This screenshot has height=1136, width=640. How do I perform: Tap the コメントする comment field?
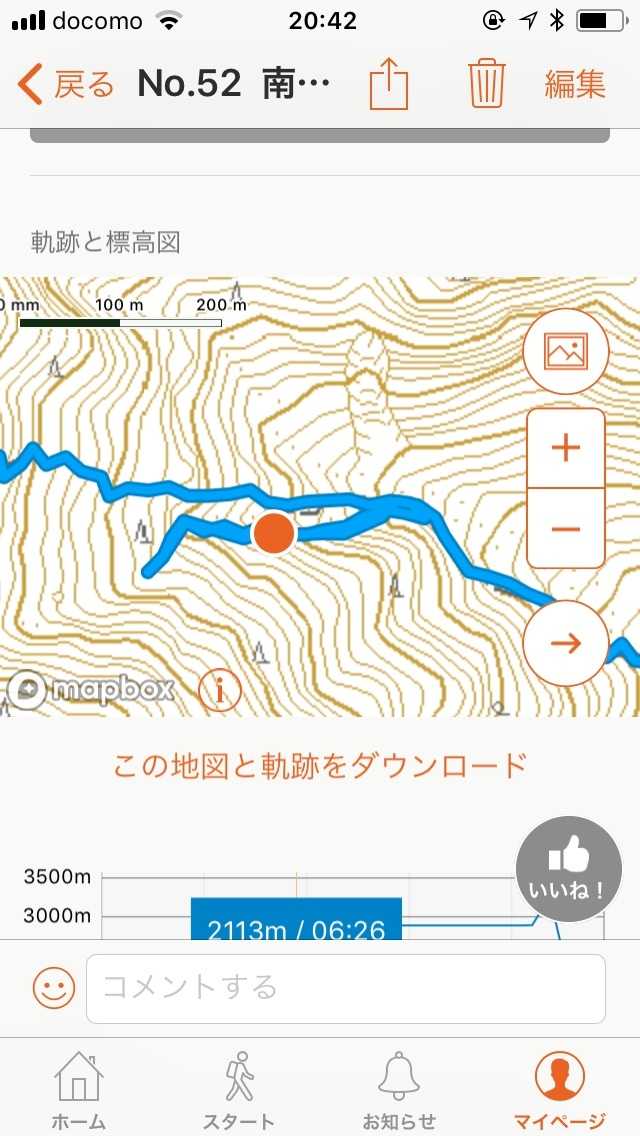(x=345, y=988)
